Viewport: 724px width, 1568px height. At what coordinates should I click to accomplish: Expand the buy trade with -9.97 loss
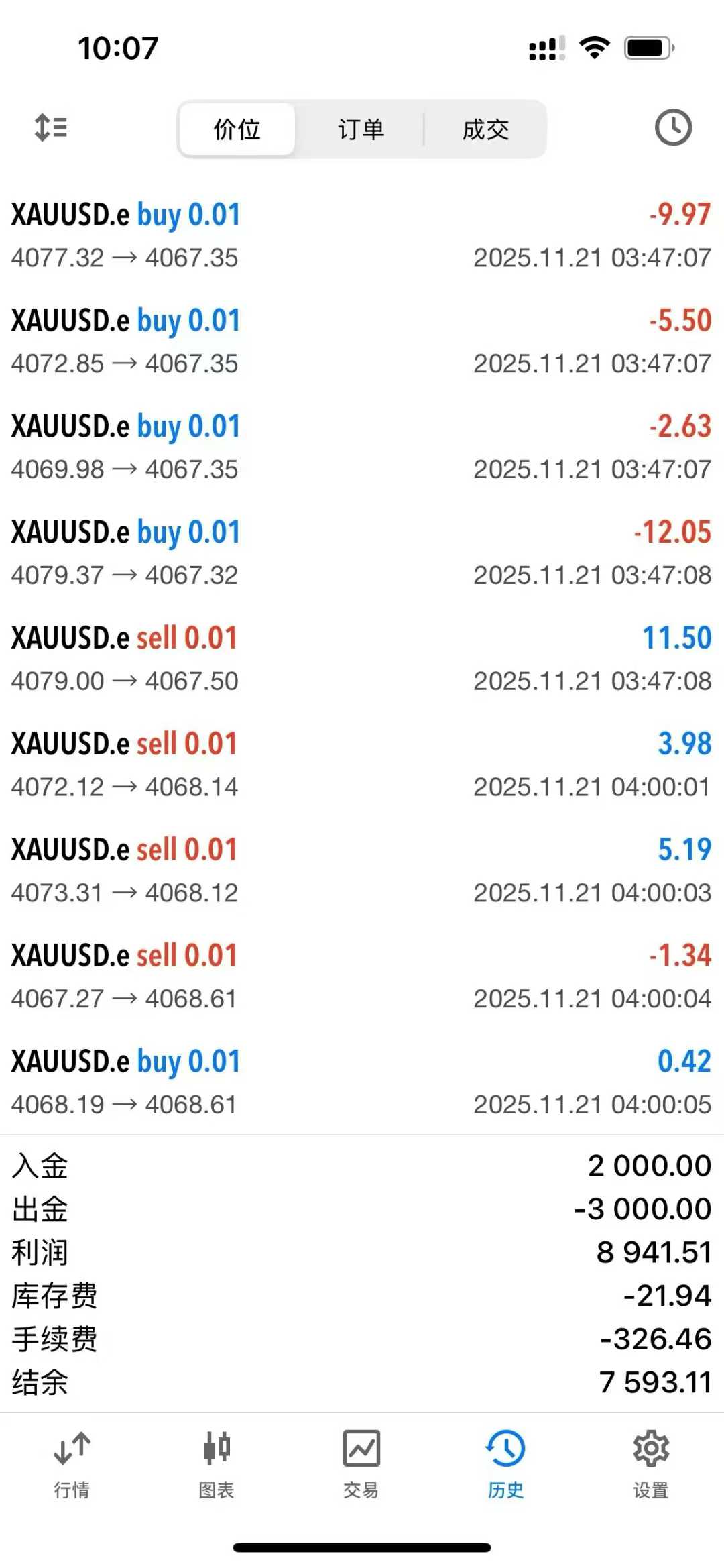(x=361, y=235)
